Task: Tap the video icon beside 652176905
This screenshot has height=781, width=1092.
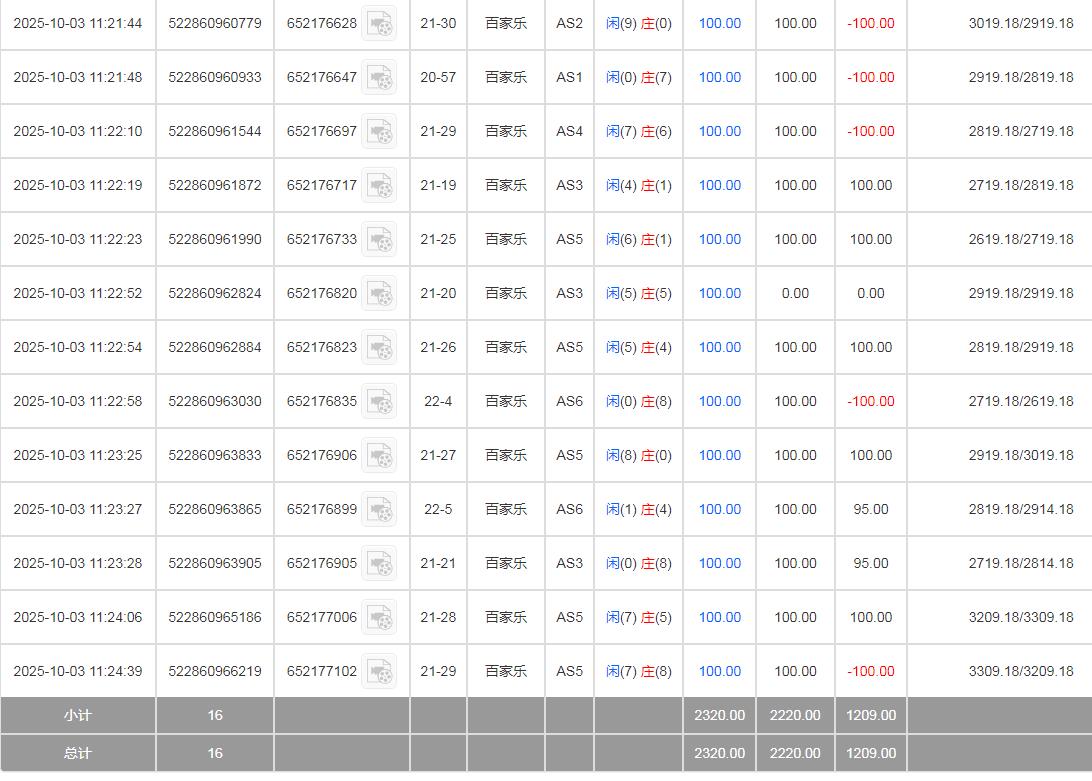Action: pyautogui.click(x=379, y=564)
